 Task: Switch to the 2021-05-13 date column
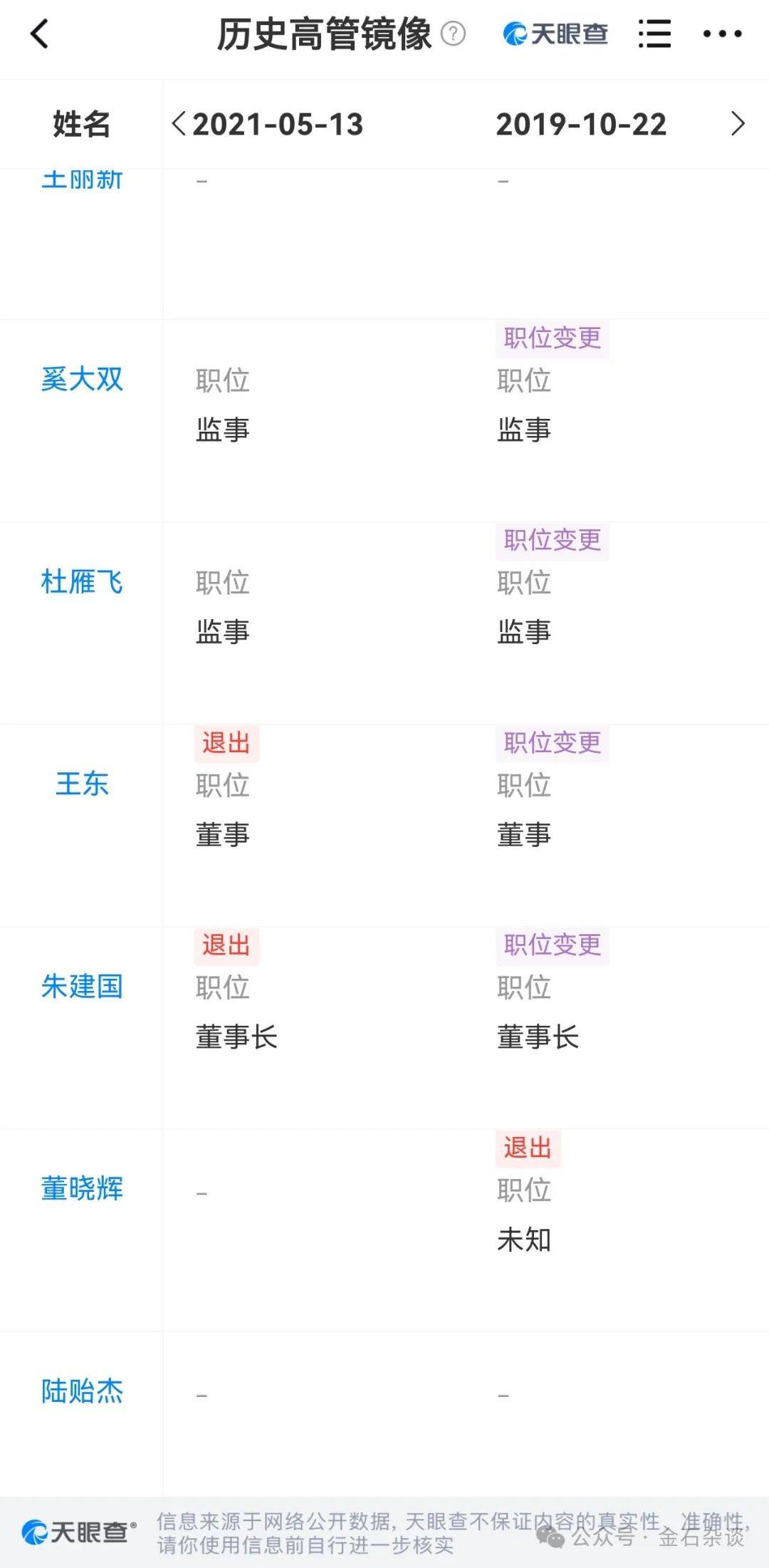279,124
